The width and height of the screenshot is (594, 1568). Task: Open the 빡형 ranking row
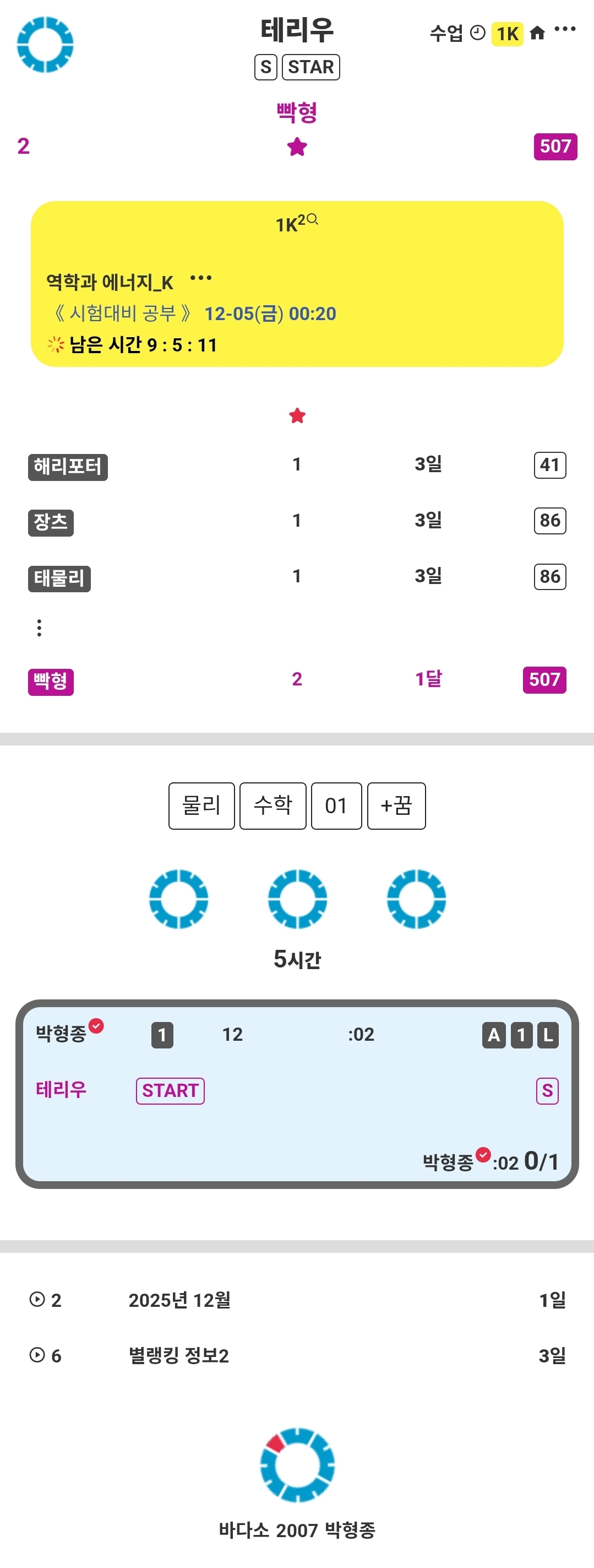(297, 680)
